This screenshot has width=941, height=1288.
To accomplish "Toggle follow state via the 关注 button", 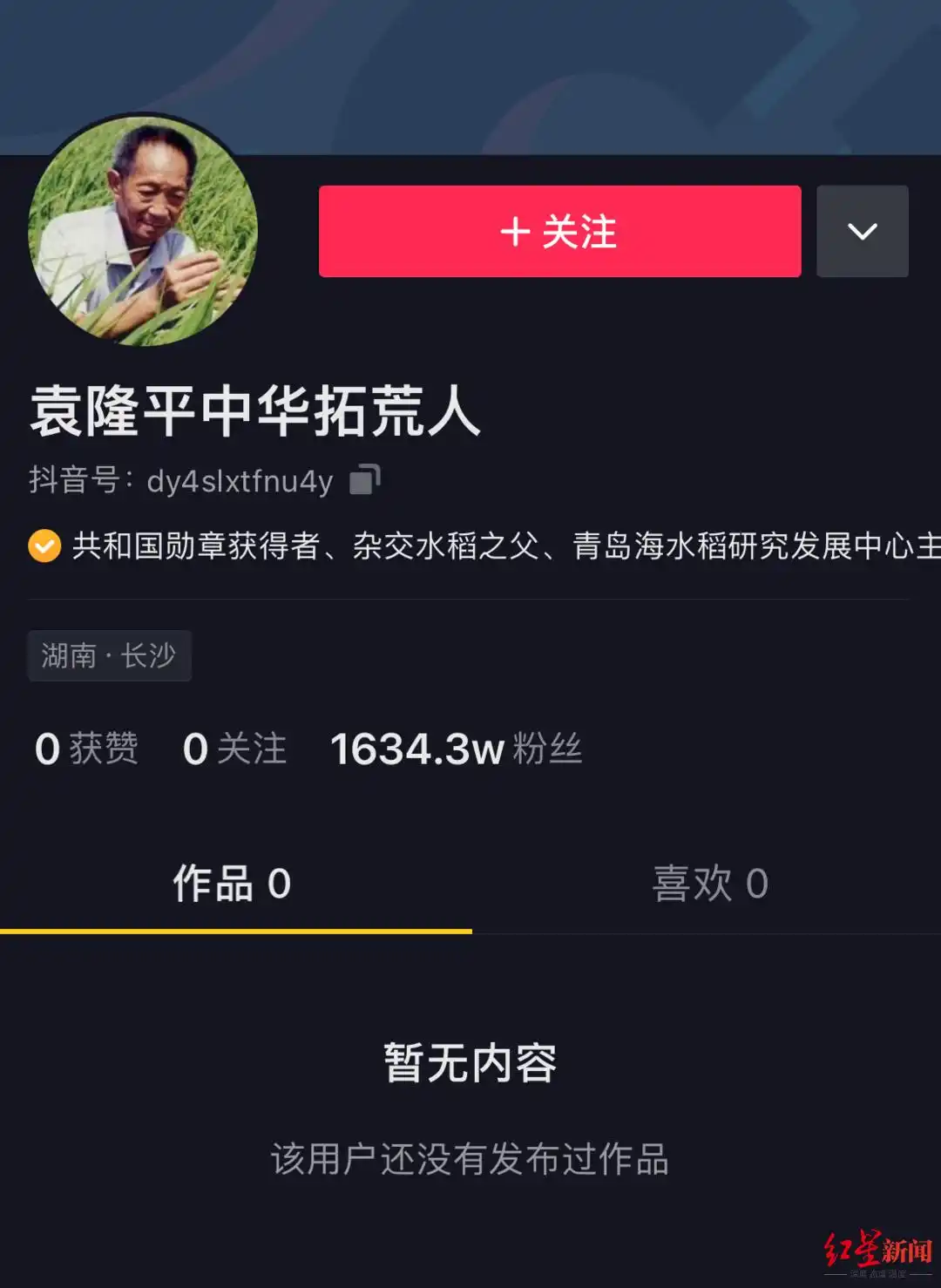I will 560,231.
